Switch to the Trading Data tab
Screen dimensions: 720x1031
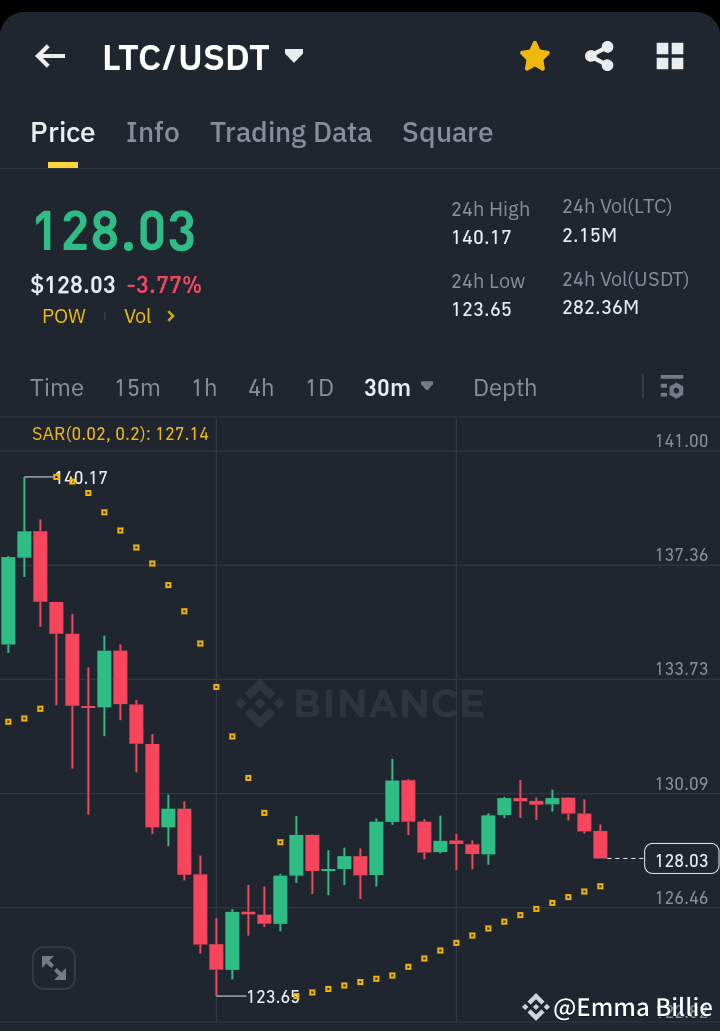tap(290, 132)
